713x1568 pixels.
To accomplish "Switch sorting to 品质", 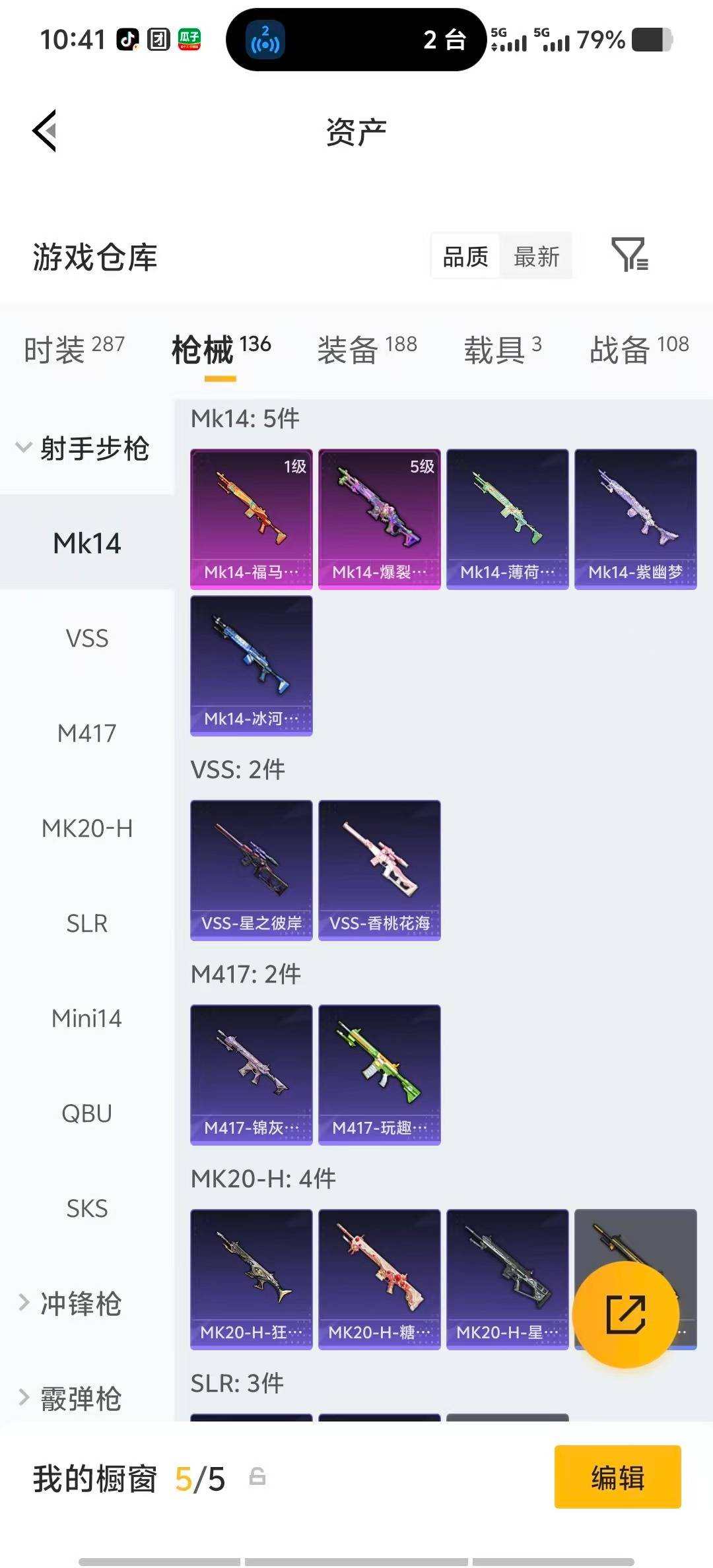I will 465,256.
